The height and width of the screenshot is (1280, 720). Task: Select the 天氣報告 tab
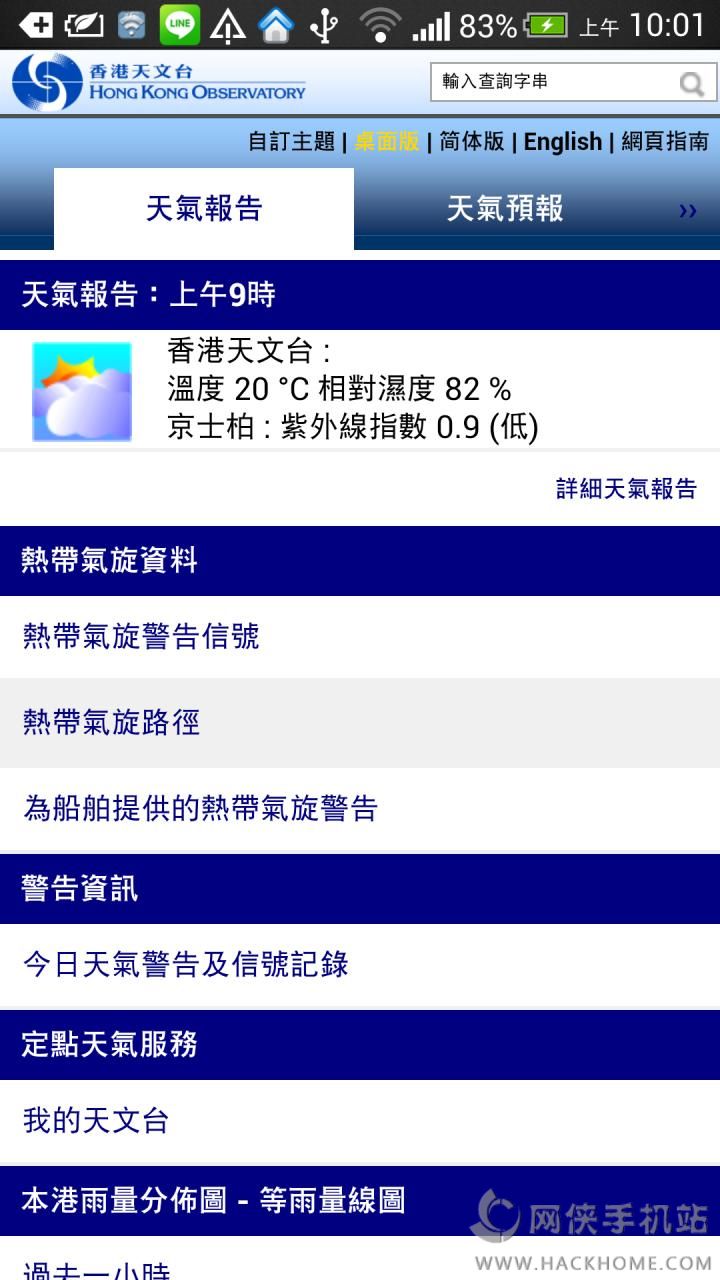204,208
